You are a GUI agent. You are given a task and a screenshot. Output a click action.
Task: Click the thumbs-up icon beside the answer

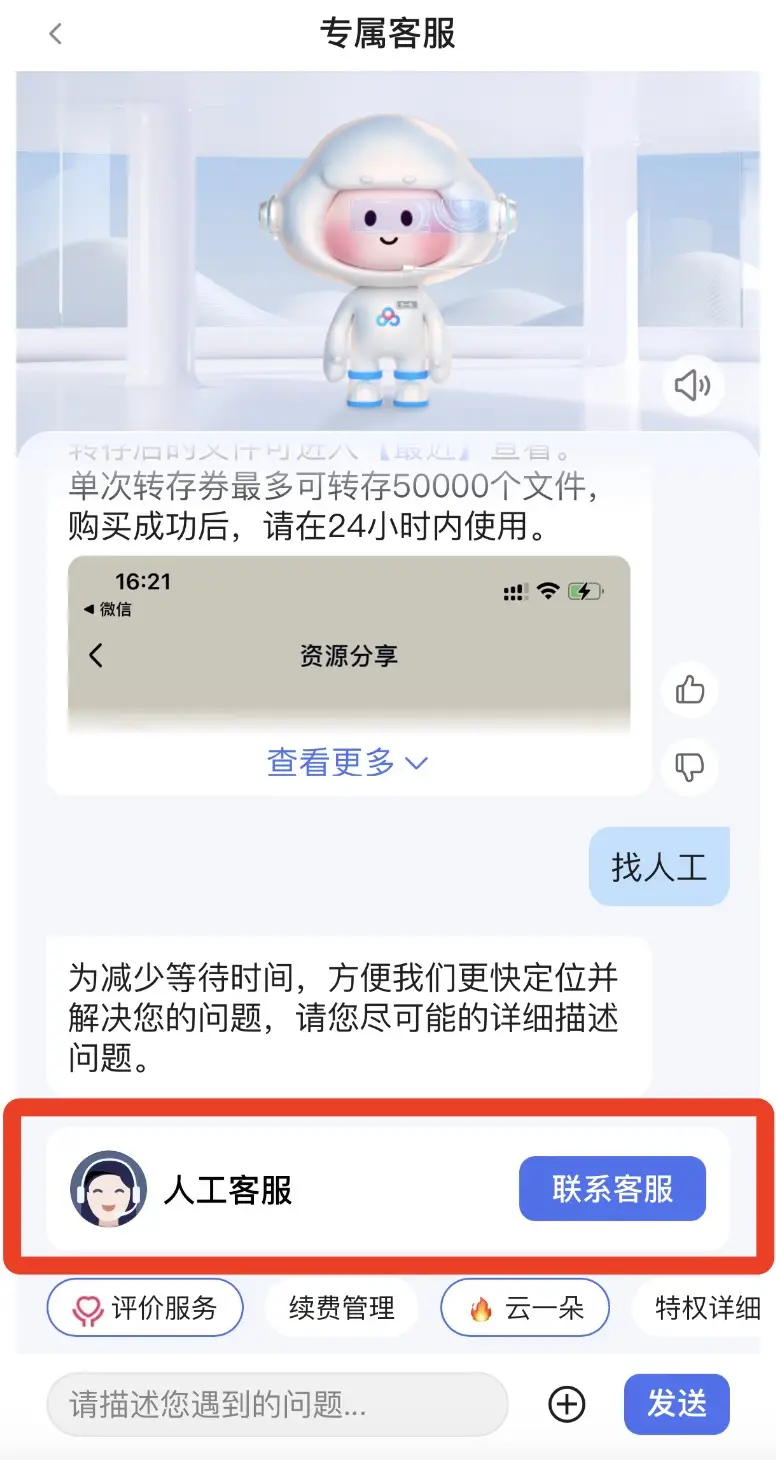(689, 691)
